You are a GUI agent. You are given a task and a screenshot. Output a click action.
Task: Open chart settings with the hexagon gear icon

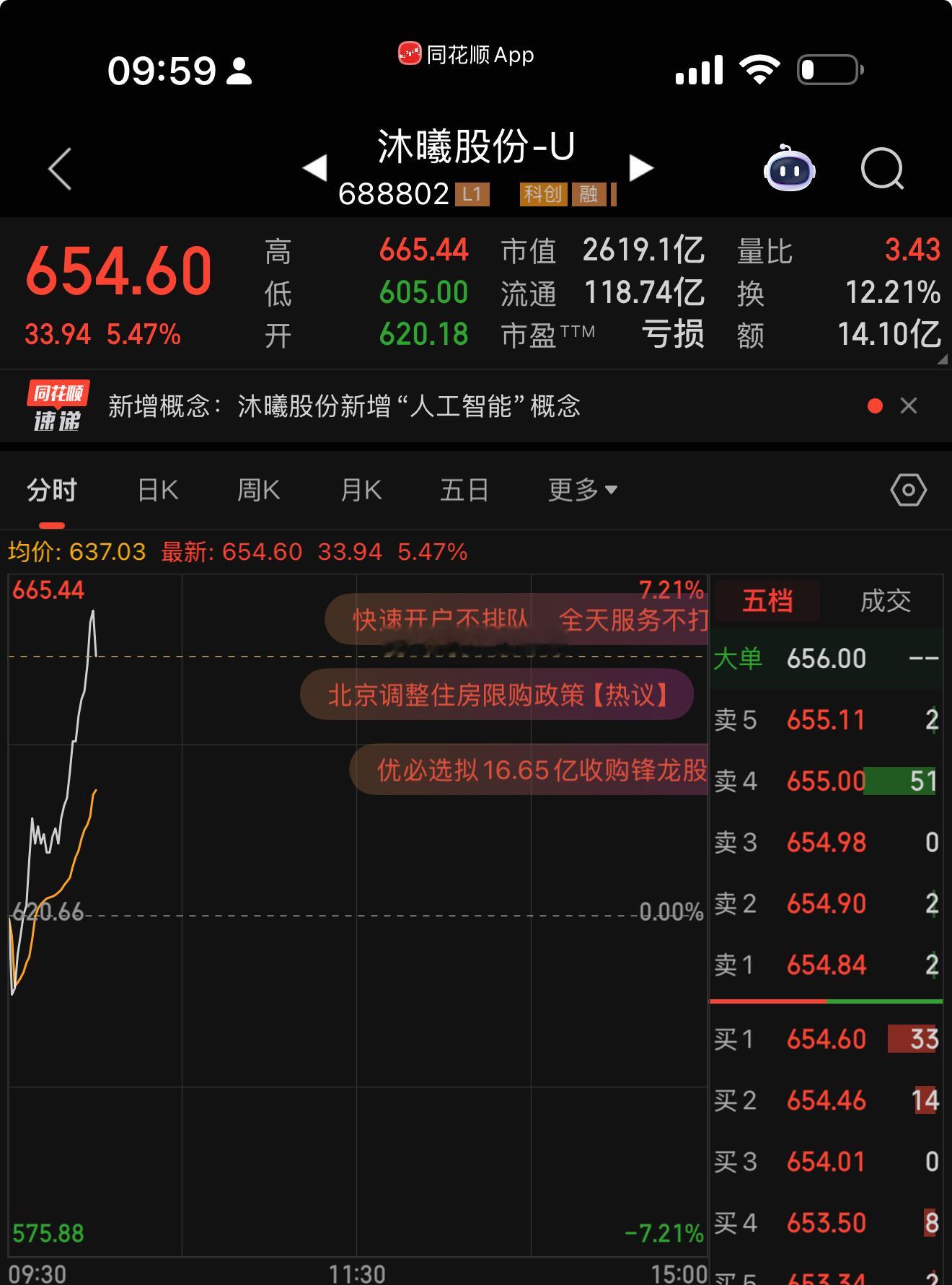pyautogui.click(x=909, y=489)
